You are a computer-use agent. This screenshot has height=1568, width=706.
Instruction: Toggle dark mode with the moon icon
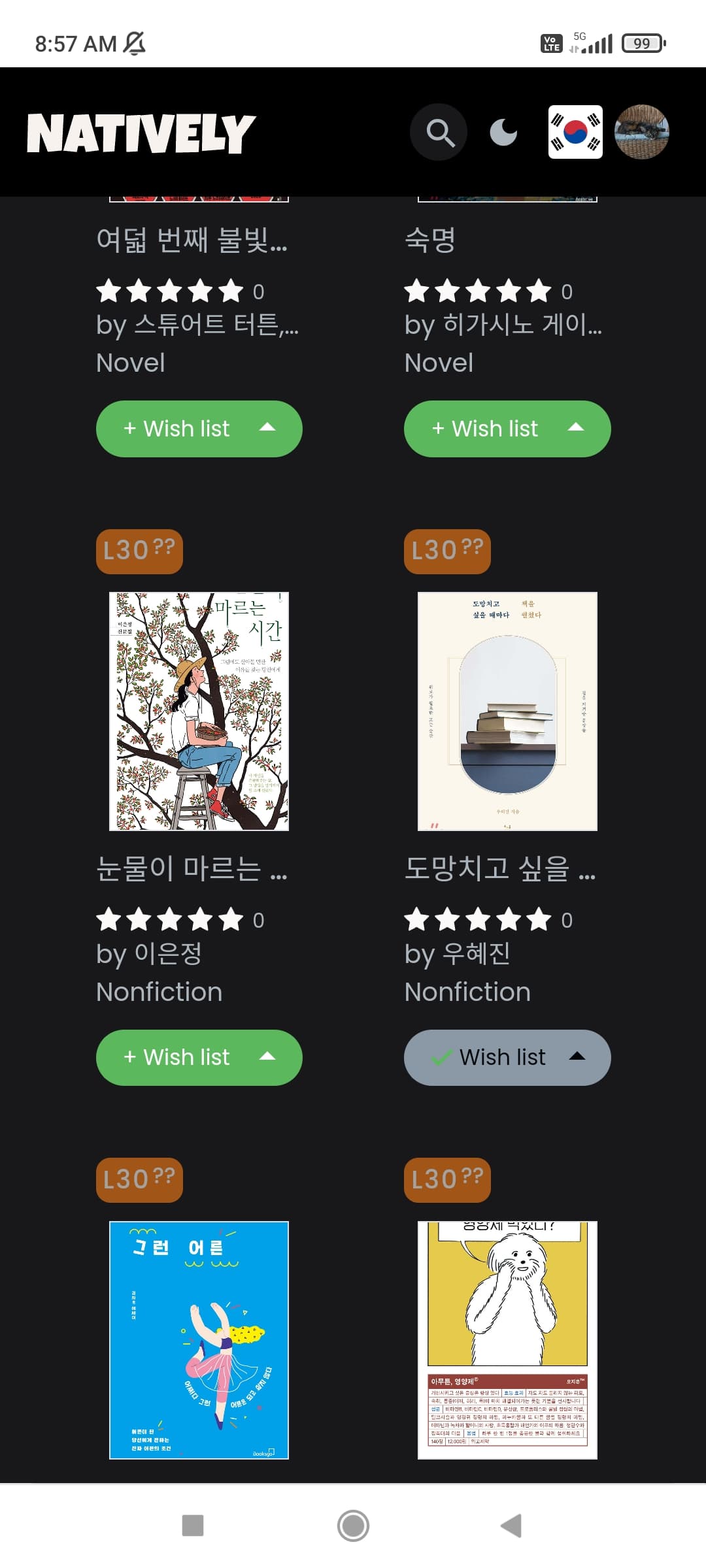click(503, 133)
